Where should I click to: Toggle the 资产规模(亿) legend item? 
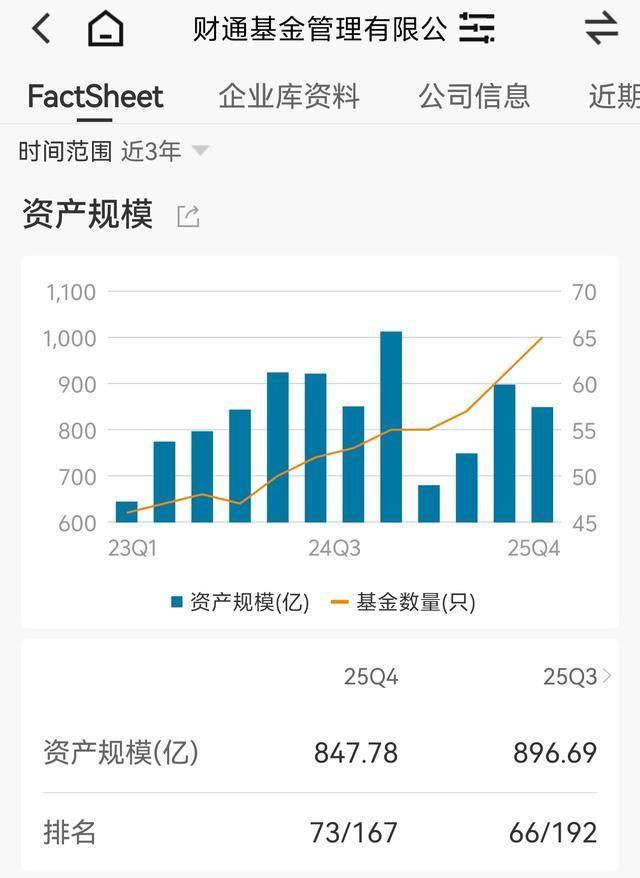pyautogui.click(x=239, y=602)
